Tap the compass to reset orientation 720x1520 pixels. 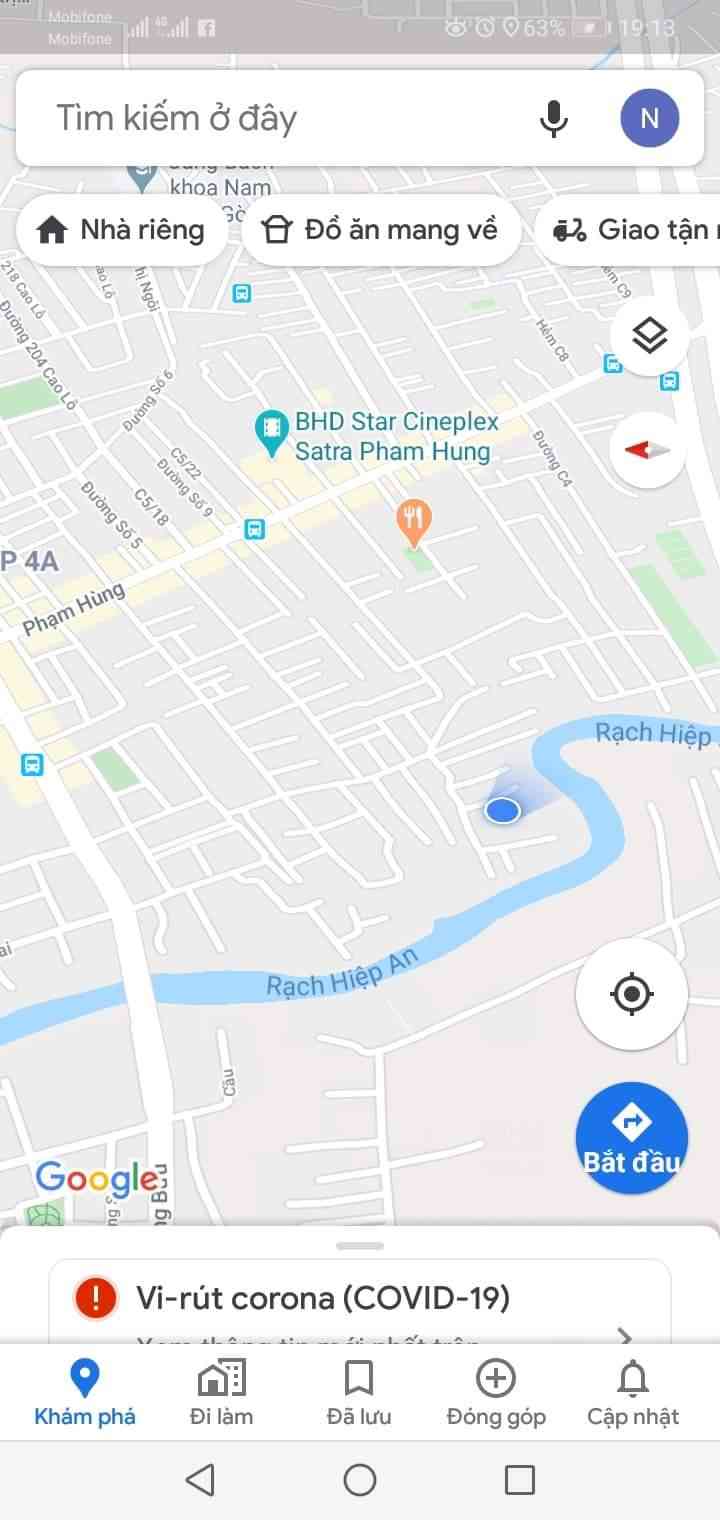click(x=648, y=450)
